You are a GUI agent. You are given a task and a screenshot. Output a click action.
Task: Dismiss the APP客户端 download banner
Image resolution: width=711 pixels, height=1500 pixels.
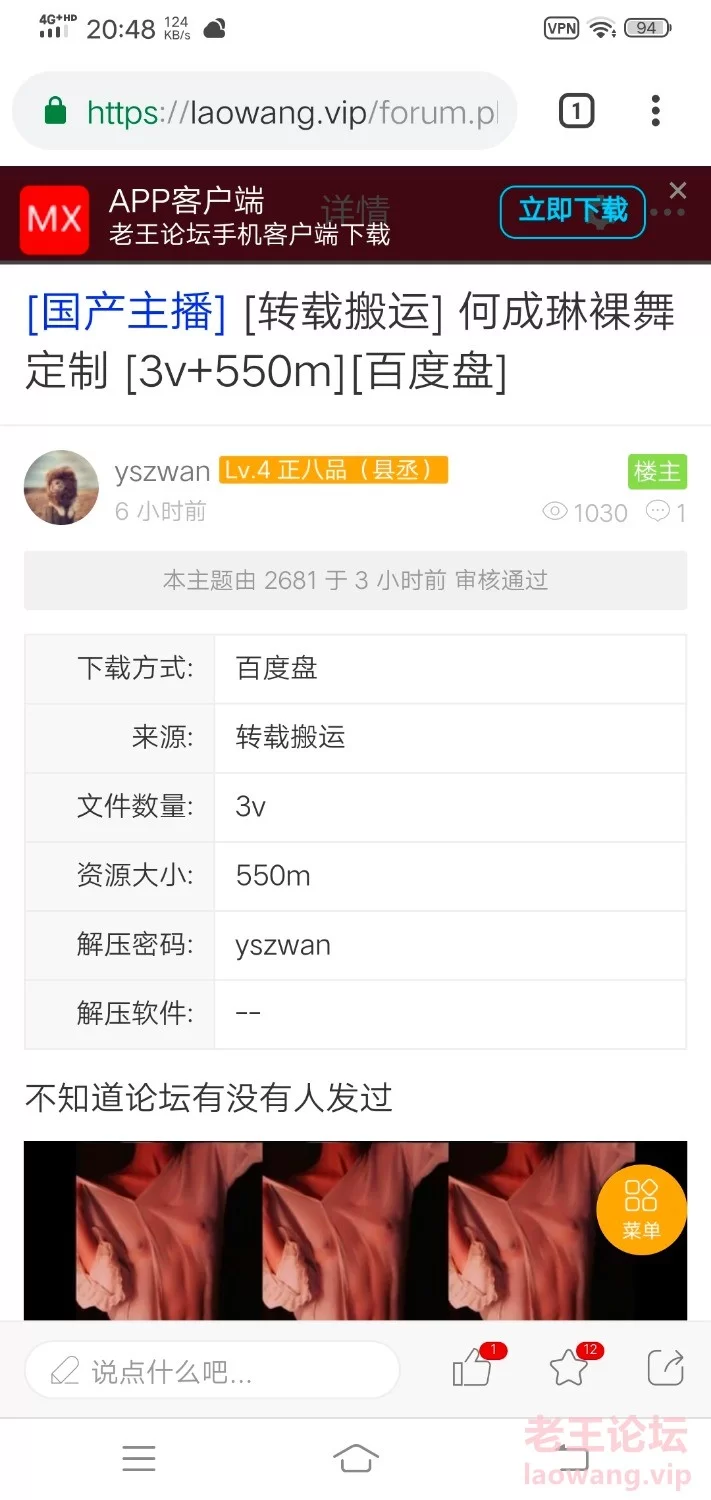click(x=678, y=190)
